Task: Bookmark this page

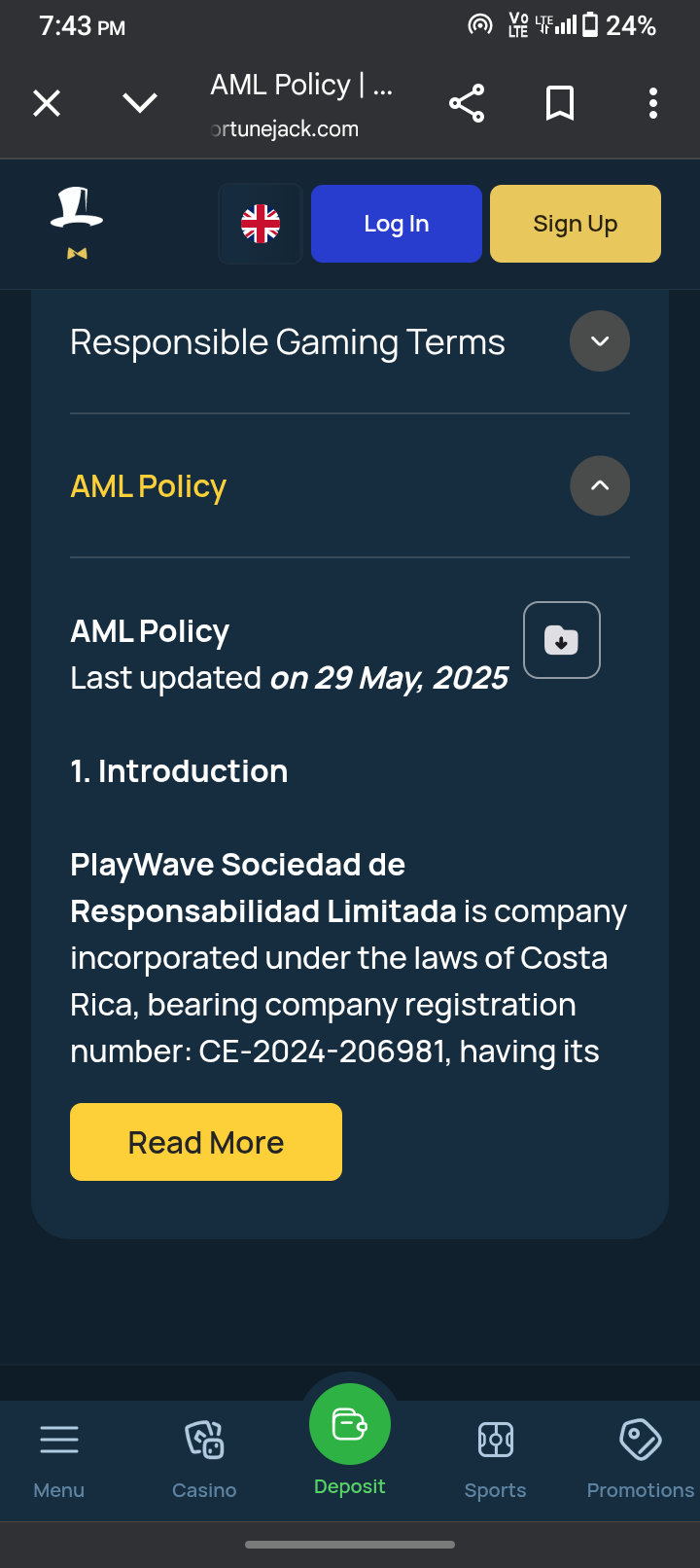Action: click(560, 103)
